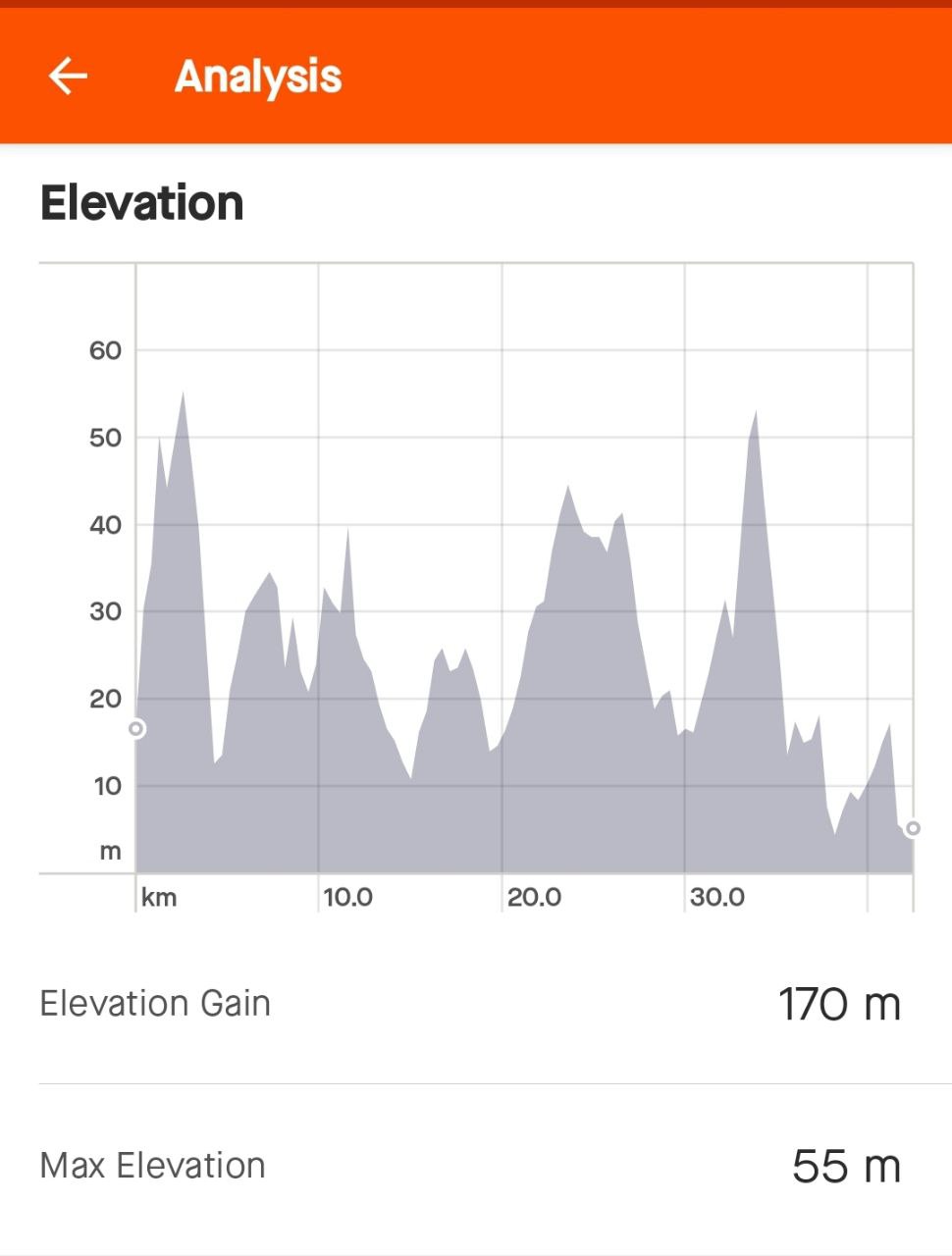
Task: Go back from the Analysis screen
Action: [68, 76]
